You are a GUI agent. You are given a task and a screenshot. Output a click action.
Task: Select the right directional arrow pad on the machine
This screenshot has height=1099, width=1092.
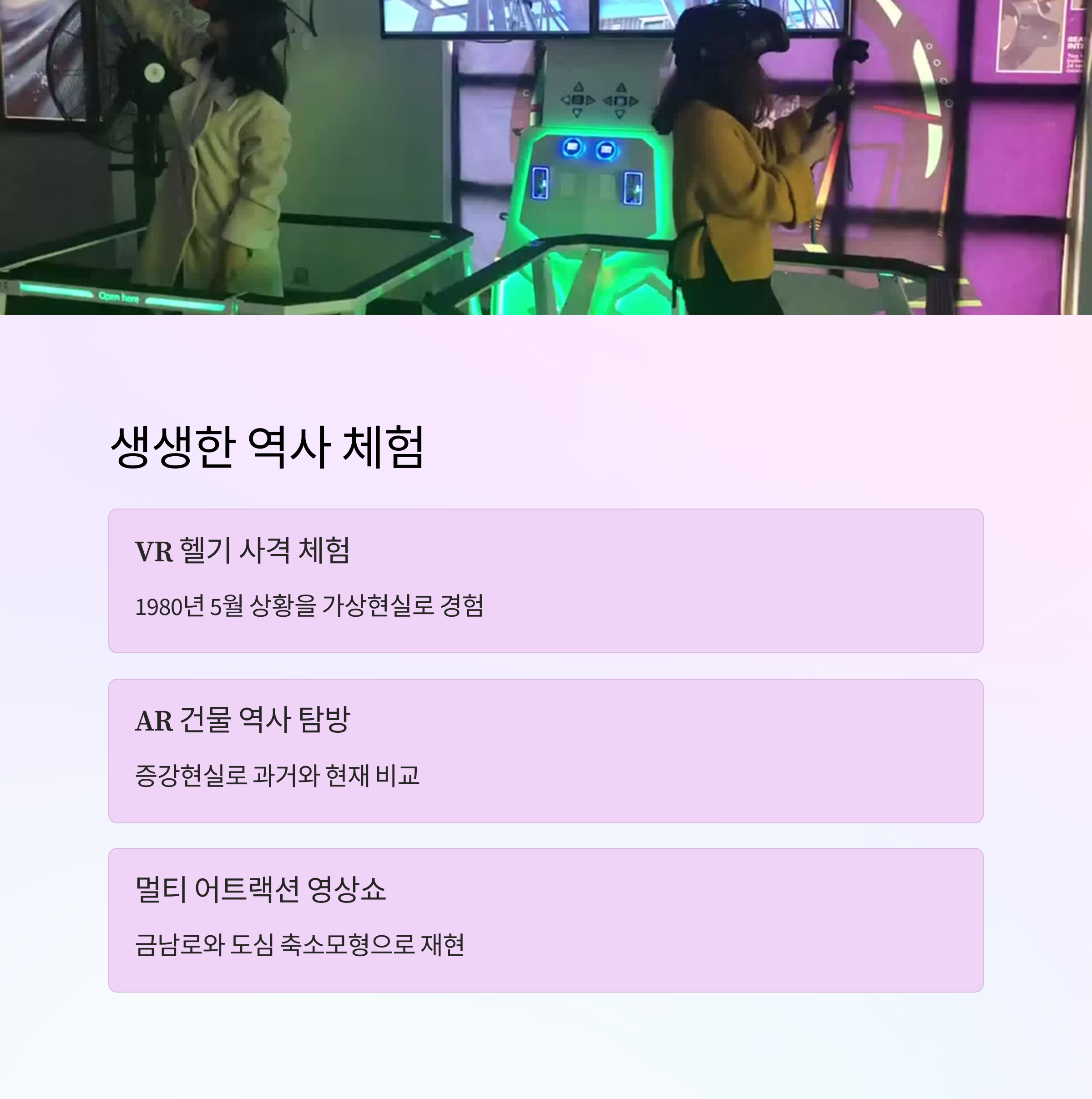[x=620, y=101]
